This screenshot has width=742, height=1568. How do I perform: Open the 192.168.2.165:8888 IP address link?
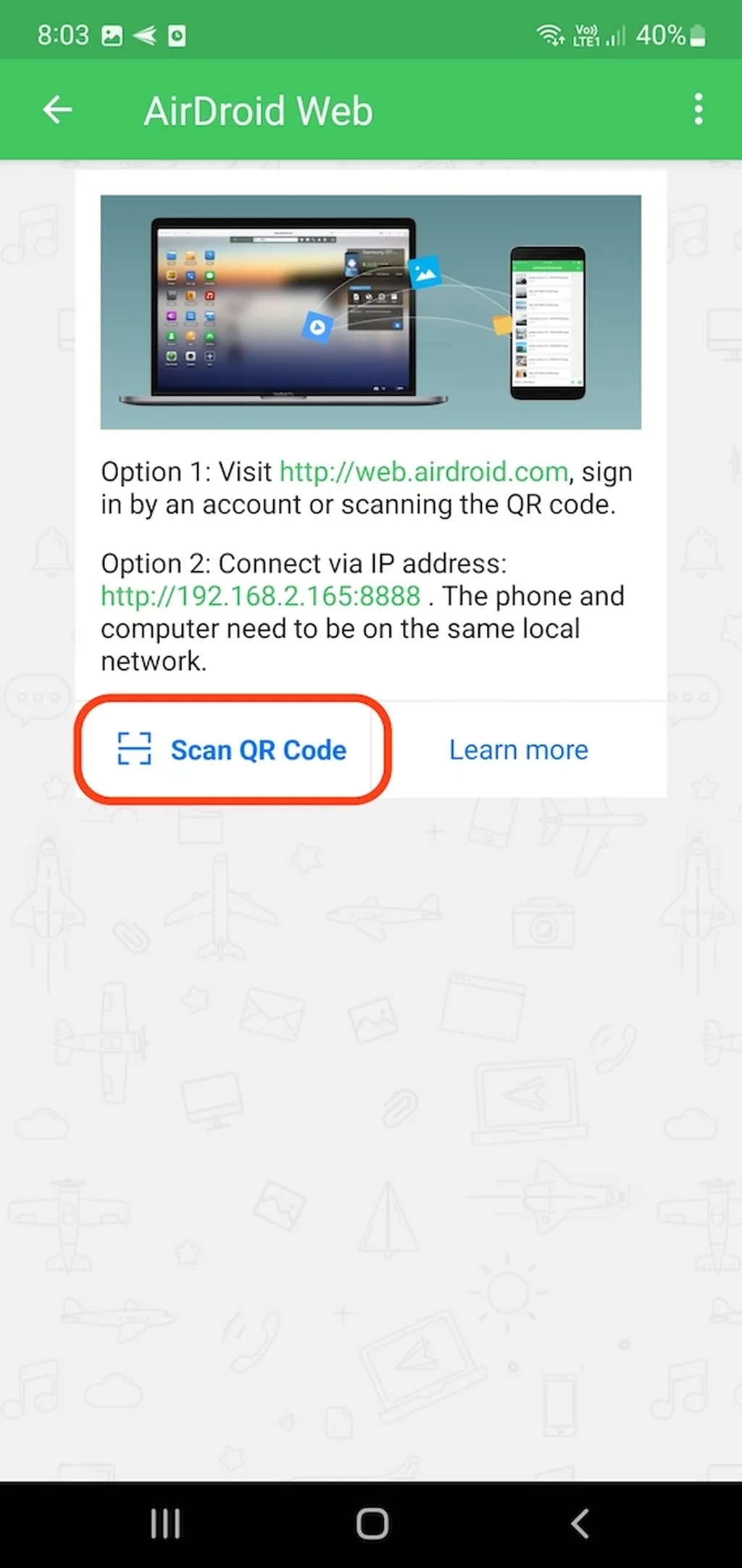[260, 596]
